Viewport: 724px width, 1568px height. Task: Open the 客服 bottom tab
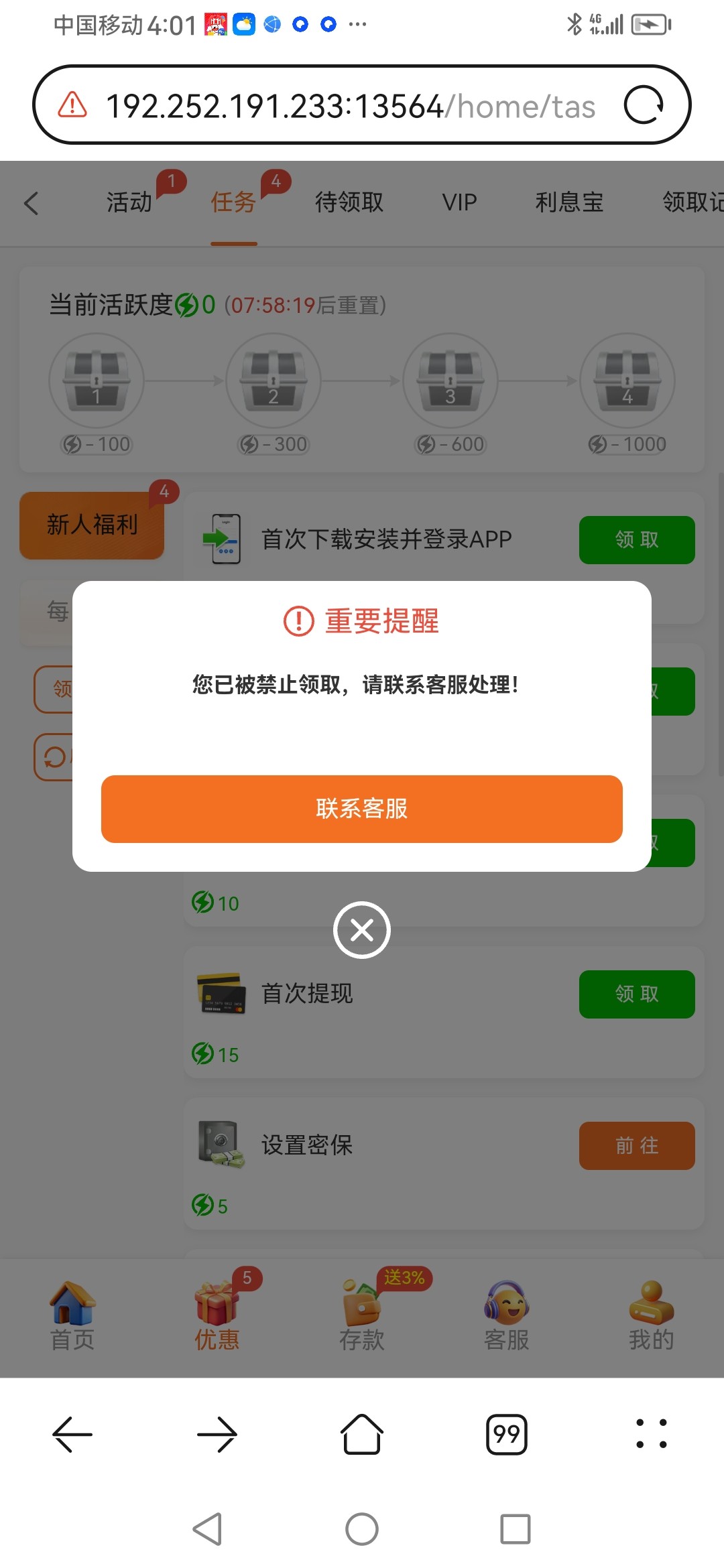(x=507, y=1317)
